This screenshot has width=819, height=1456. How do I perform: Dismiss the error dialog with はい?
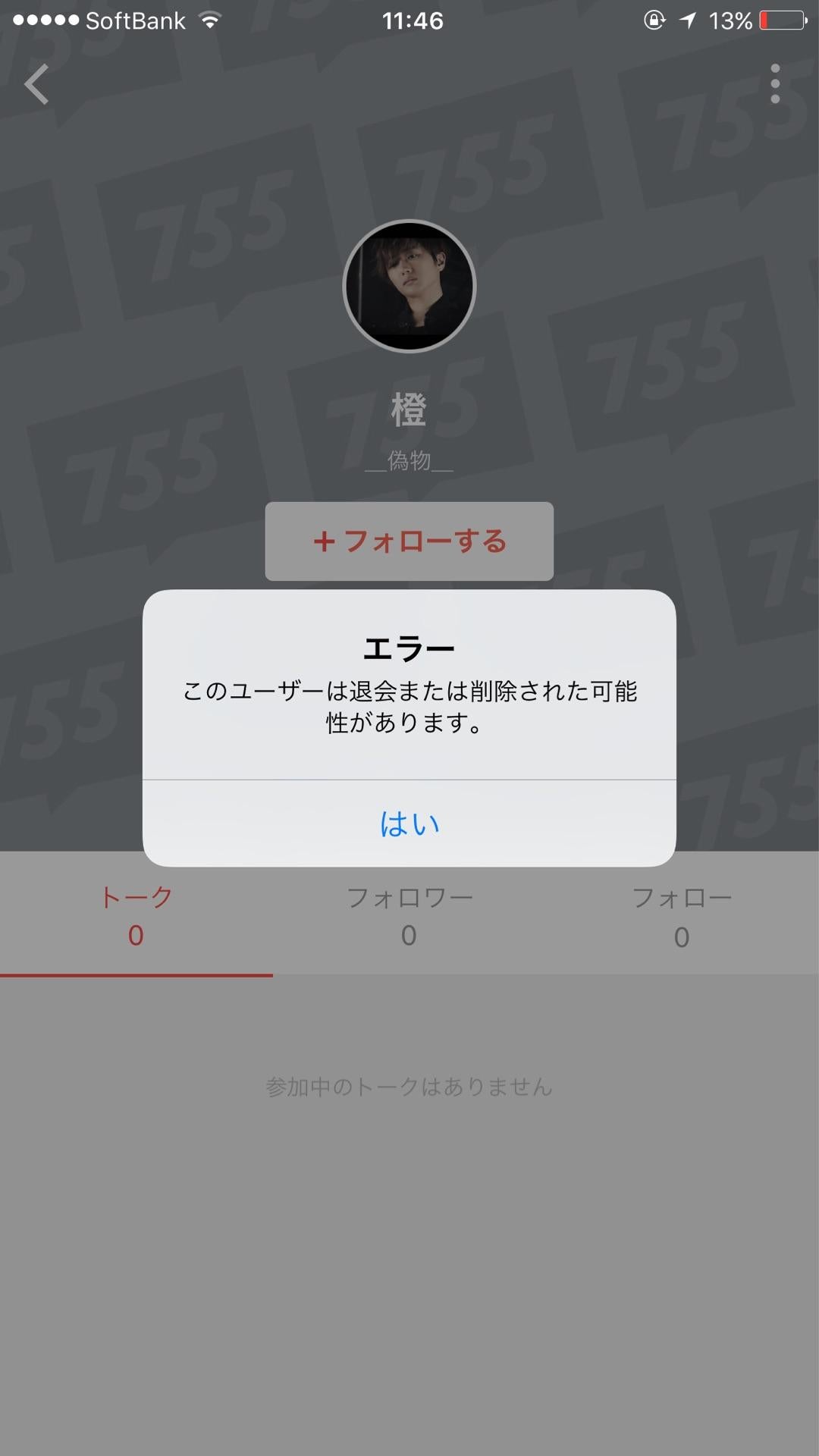[409, 824]
